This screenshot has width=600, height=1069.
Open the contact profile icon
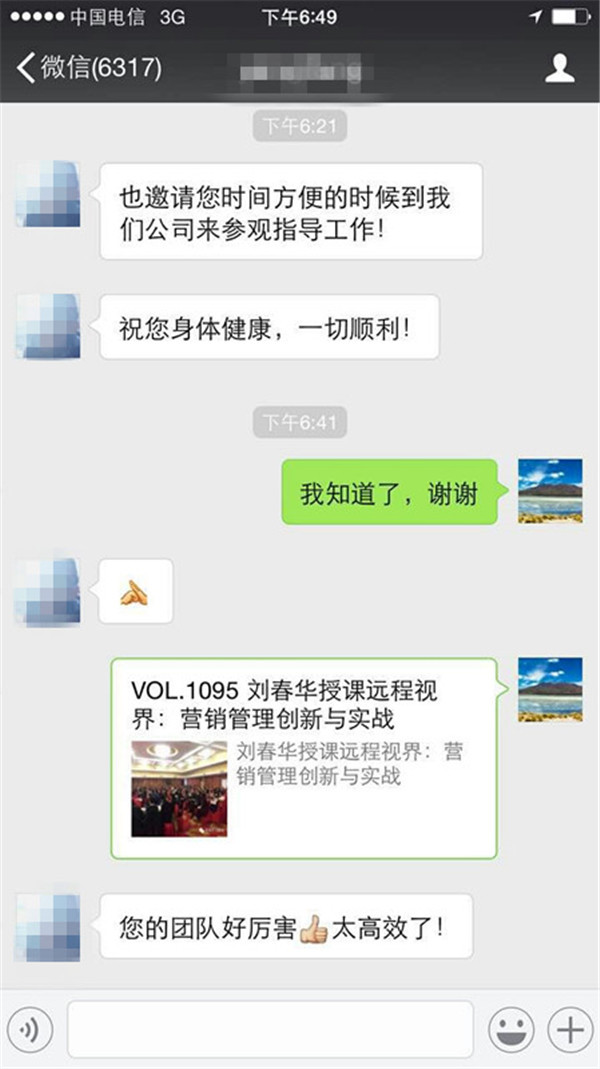click(559, 68)
